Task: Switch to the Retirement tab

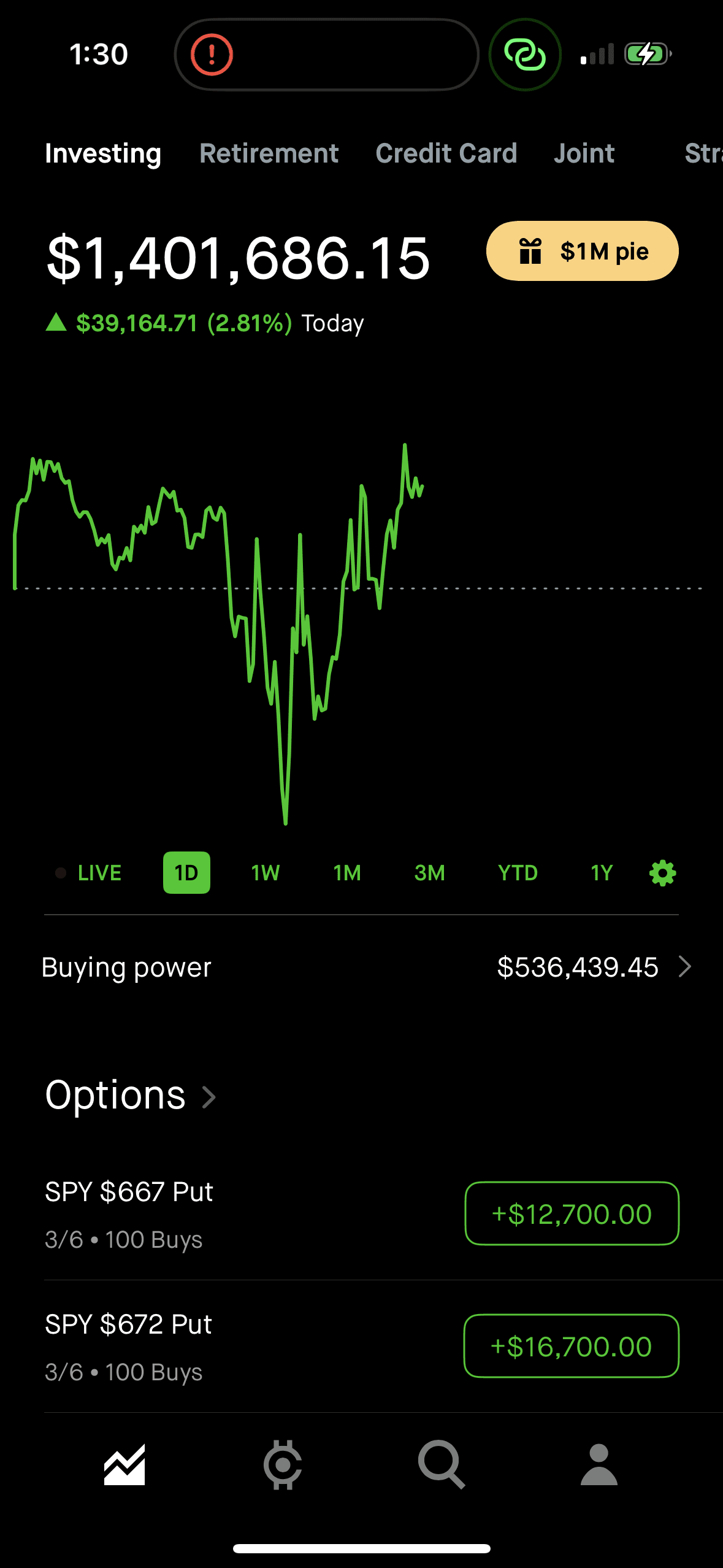Action: 269,153
